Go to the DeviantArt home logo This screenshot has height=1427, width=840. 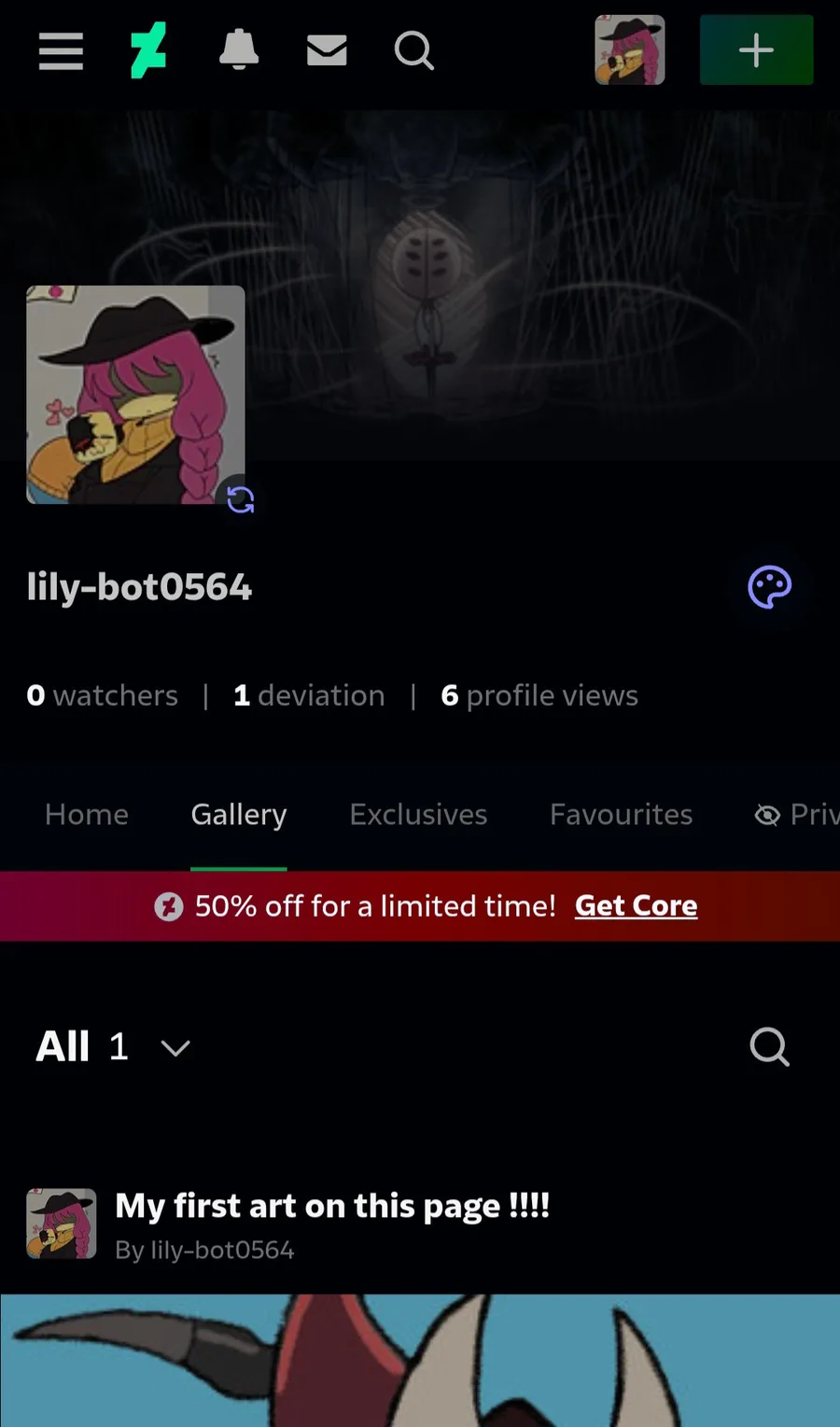tap(148, 50)
